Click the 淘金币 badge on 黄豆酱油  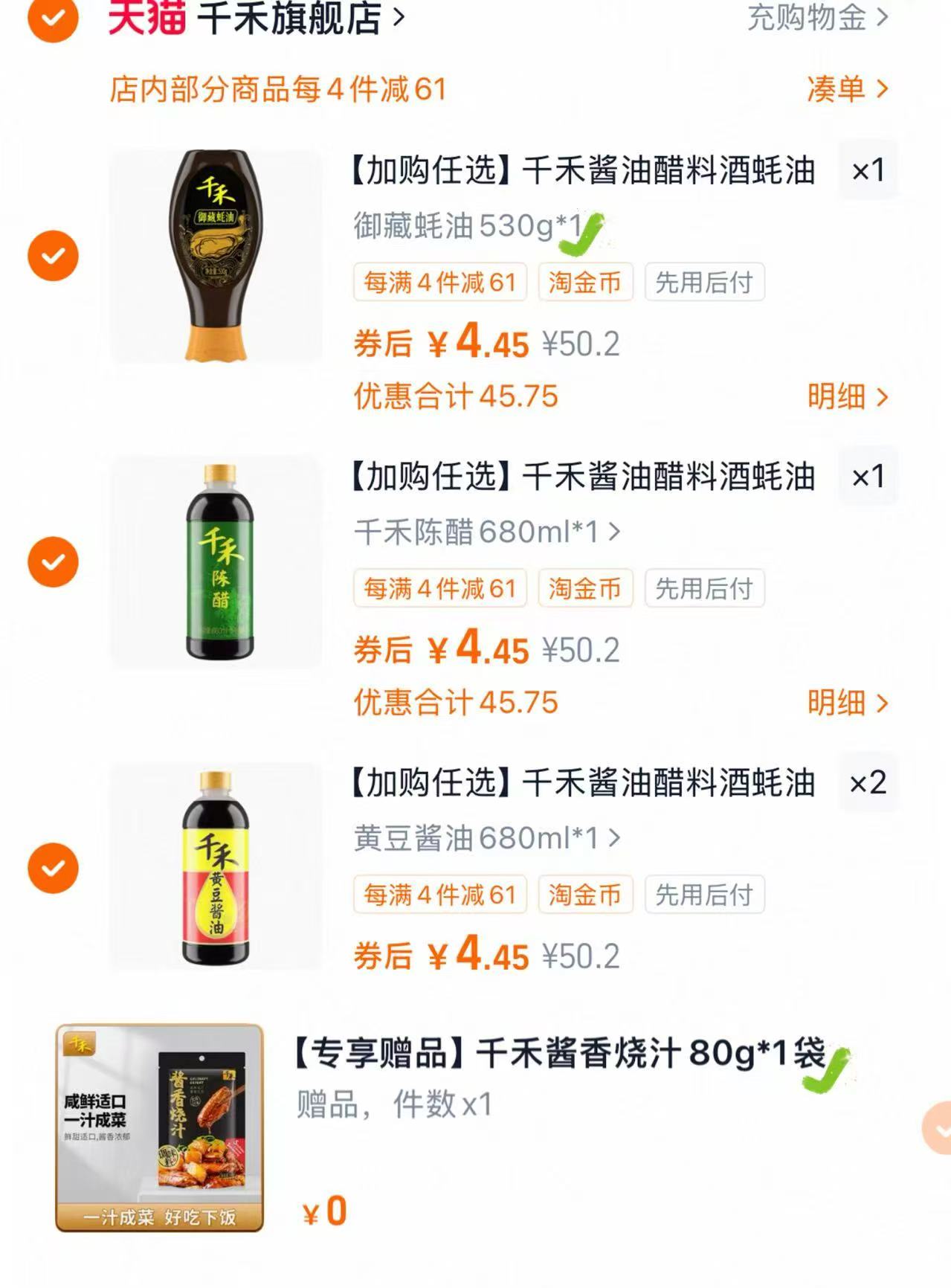[585, 895]
